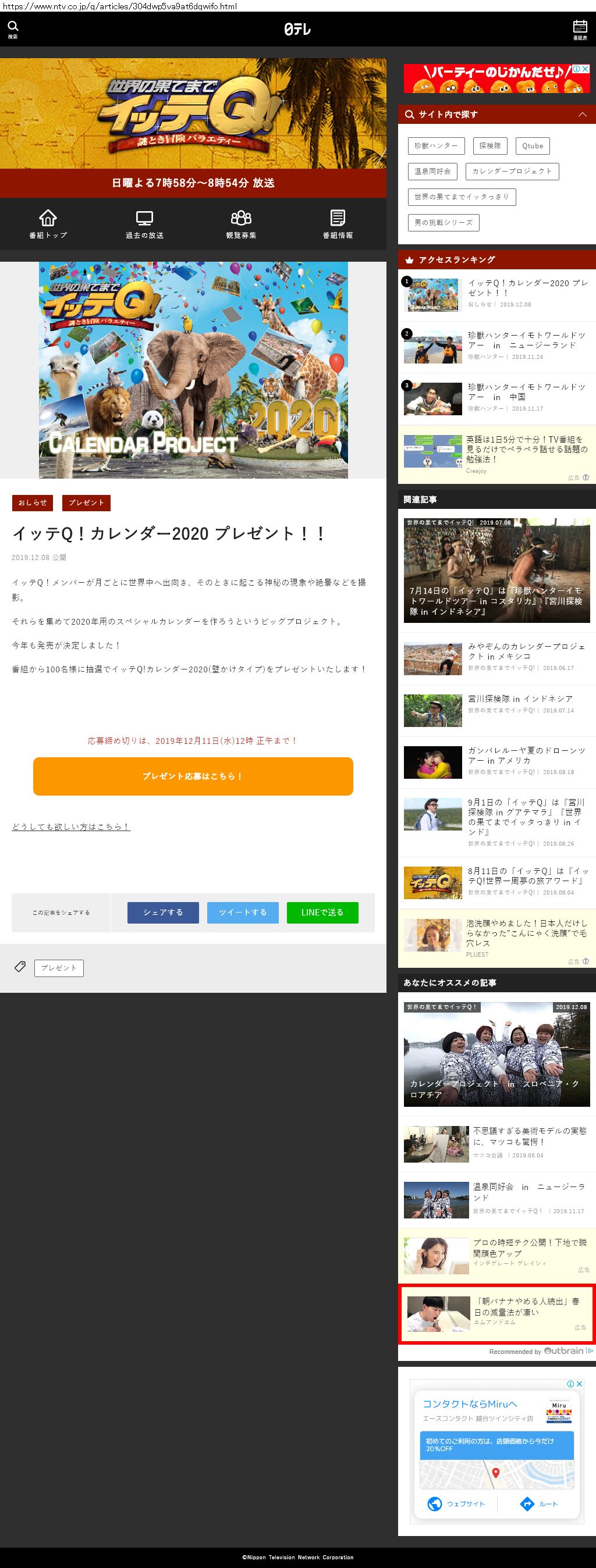Open 観覧募集 section
The height and width of the screenshot is (1568, 596).
242,223
